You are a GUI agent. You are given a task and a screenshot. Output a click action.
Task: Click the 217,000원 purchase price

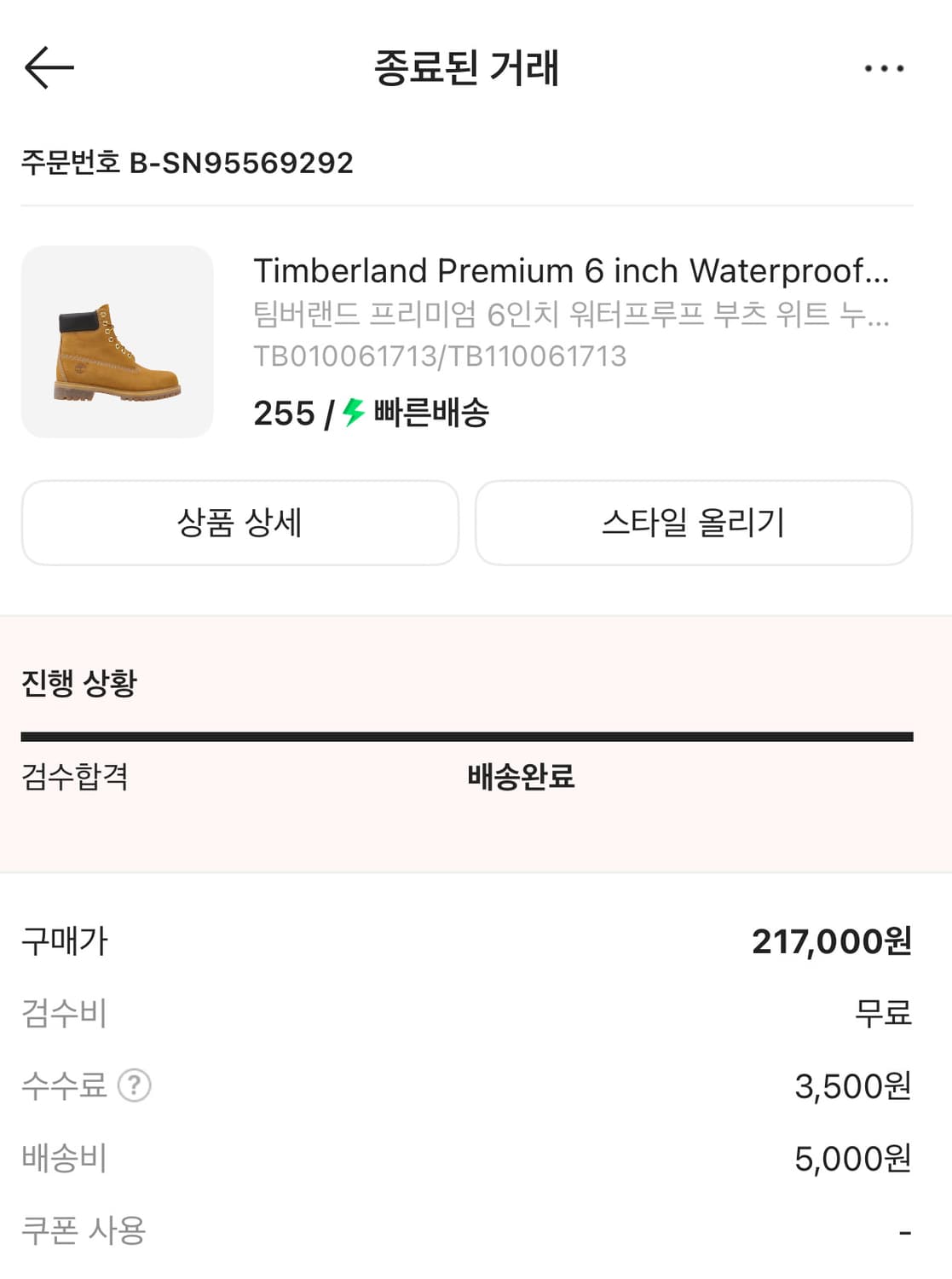click(833, 943)
